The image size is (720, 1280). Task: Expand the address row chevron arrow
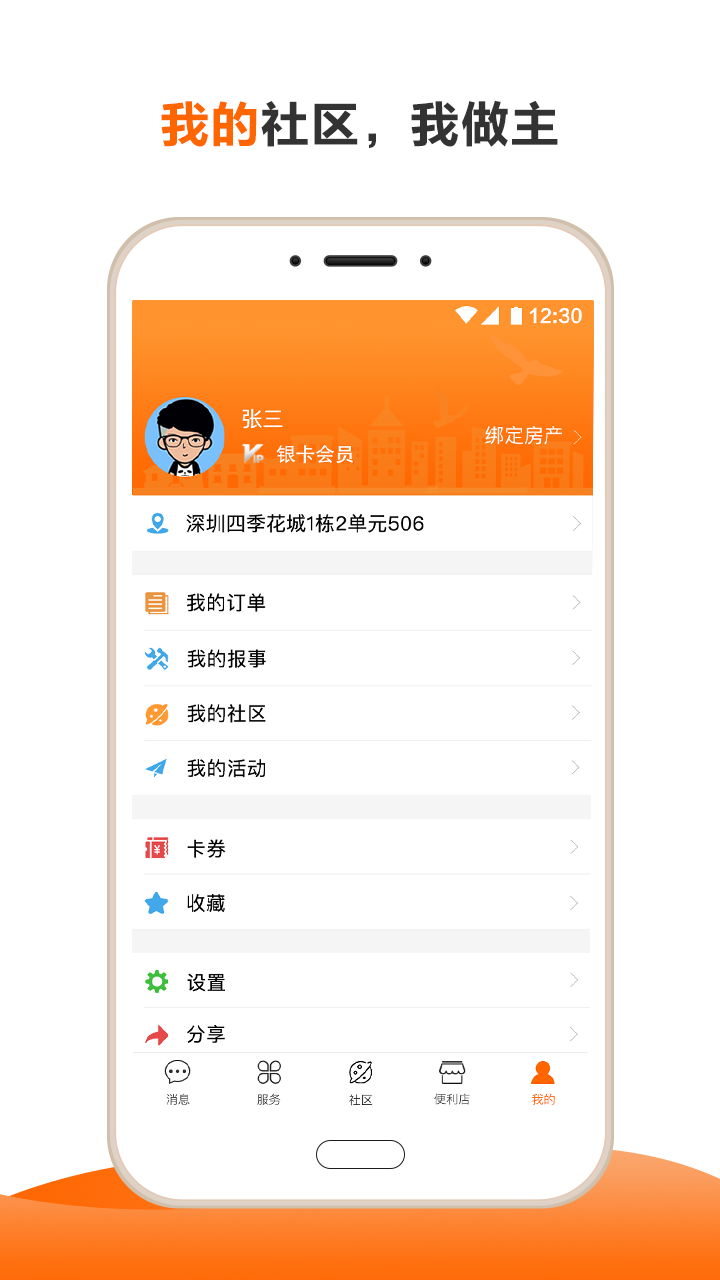tap(576, 523)
